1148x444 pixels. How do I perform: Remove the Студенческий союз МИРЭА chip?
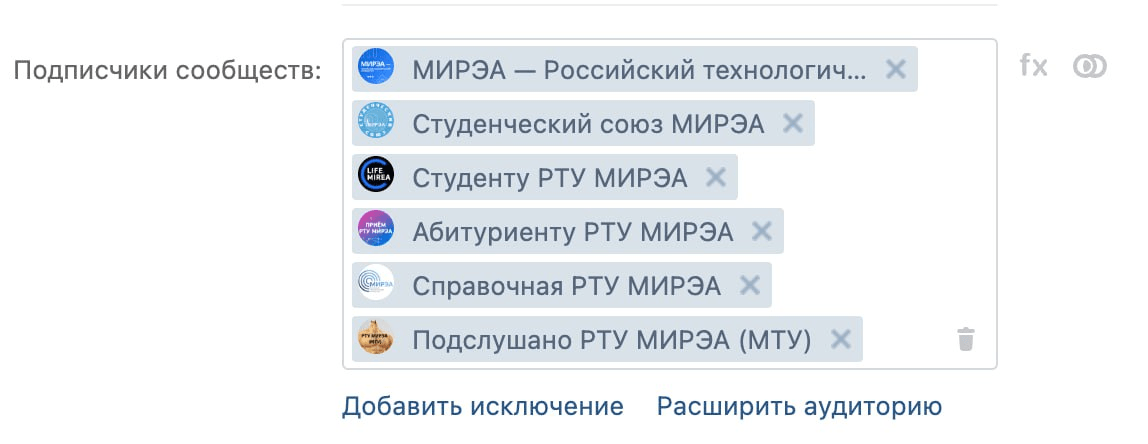[792, 123]
